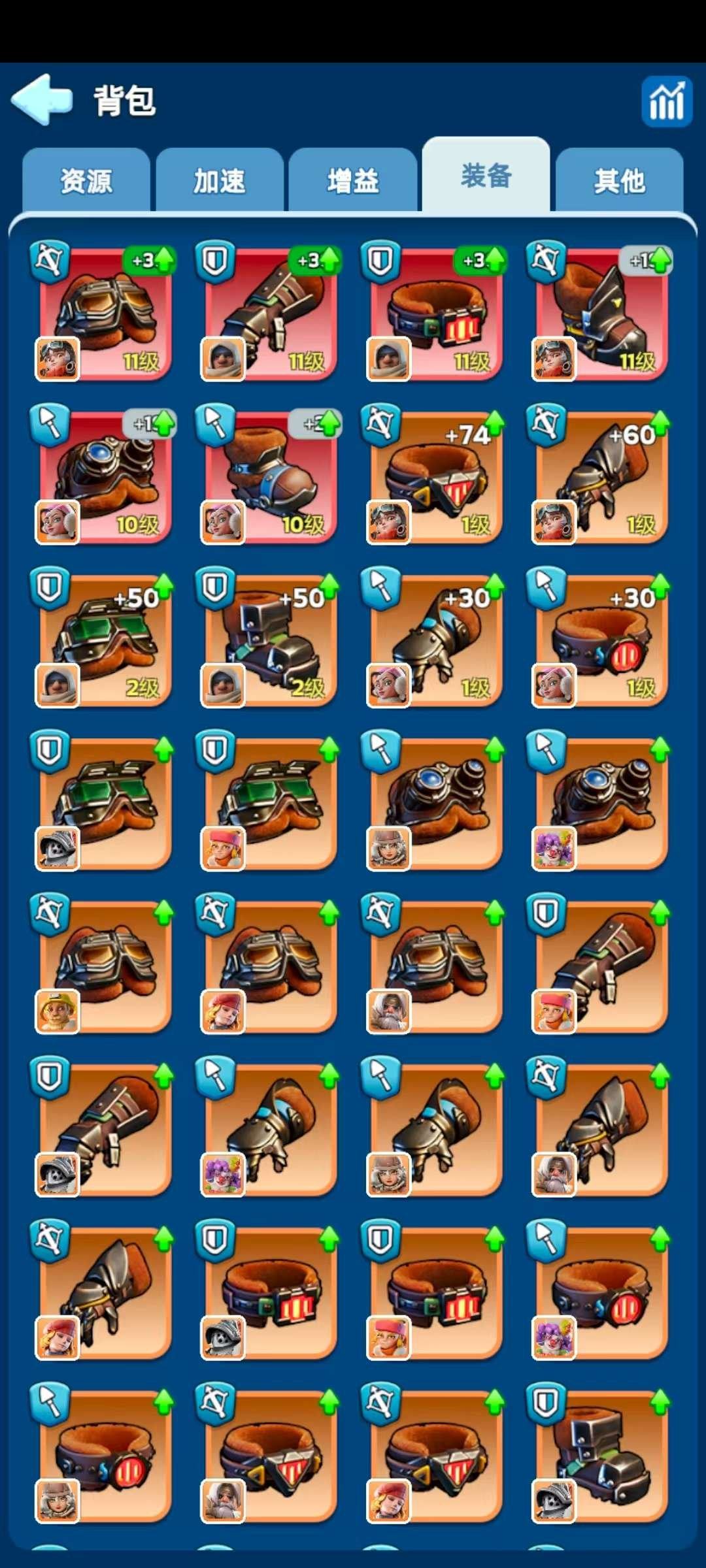Switch to the 资源 tab
The image size is (706, 1568).
(x=86, y=181)
